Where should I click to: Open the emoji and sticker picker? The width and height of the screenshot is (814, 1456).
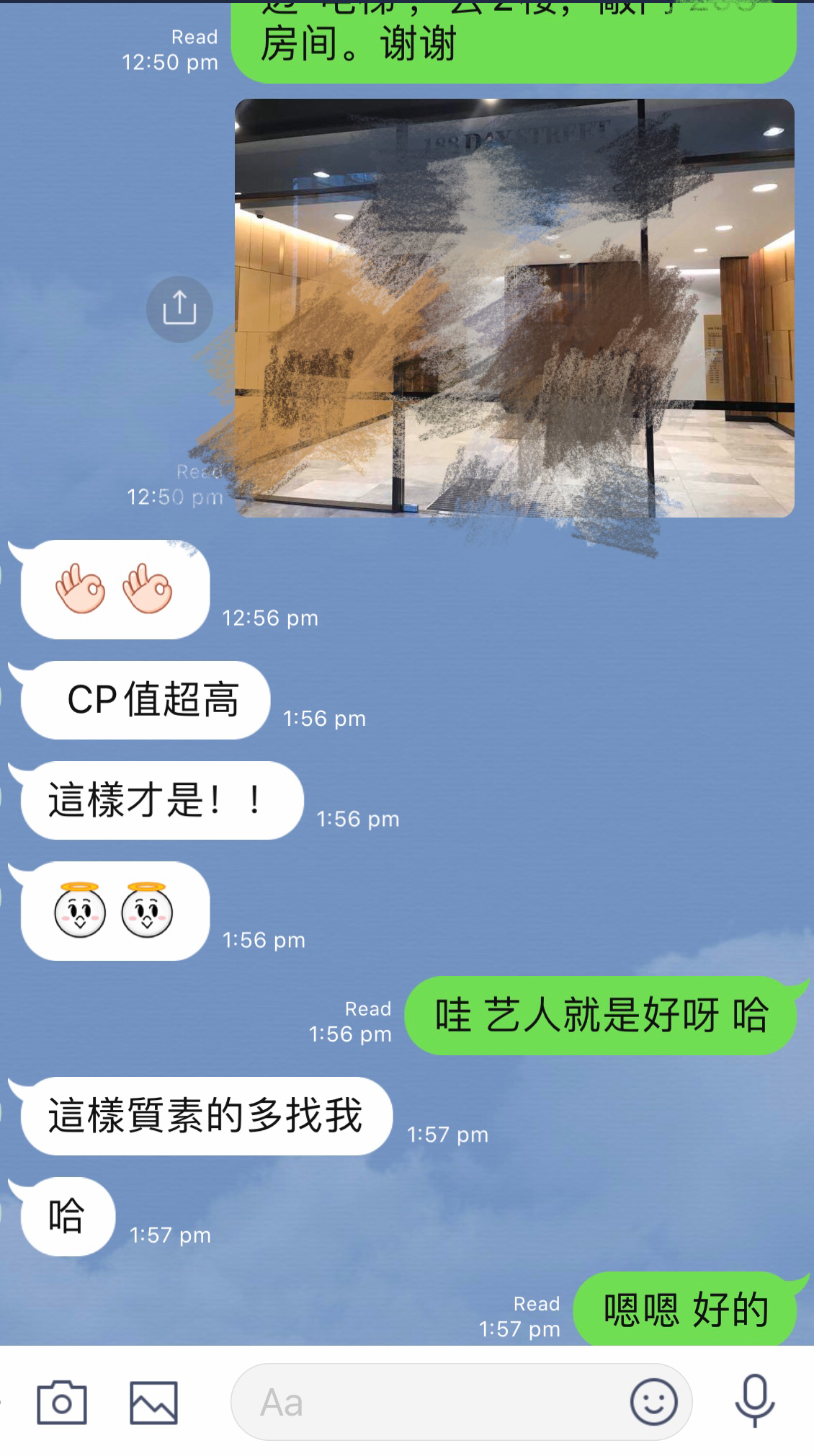point(653,1402)
